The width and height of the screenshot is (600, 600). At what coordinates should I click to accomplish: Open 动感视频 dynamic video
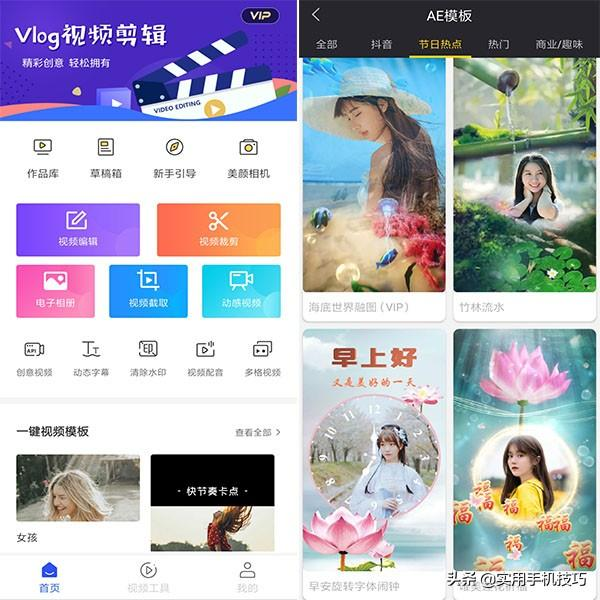click(x=241, y=290)
